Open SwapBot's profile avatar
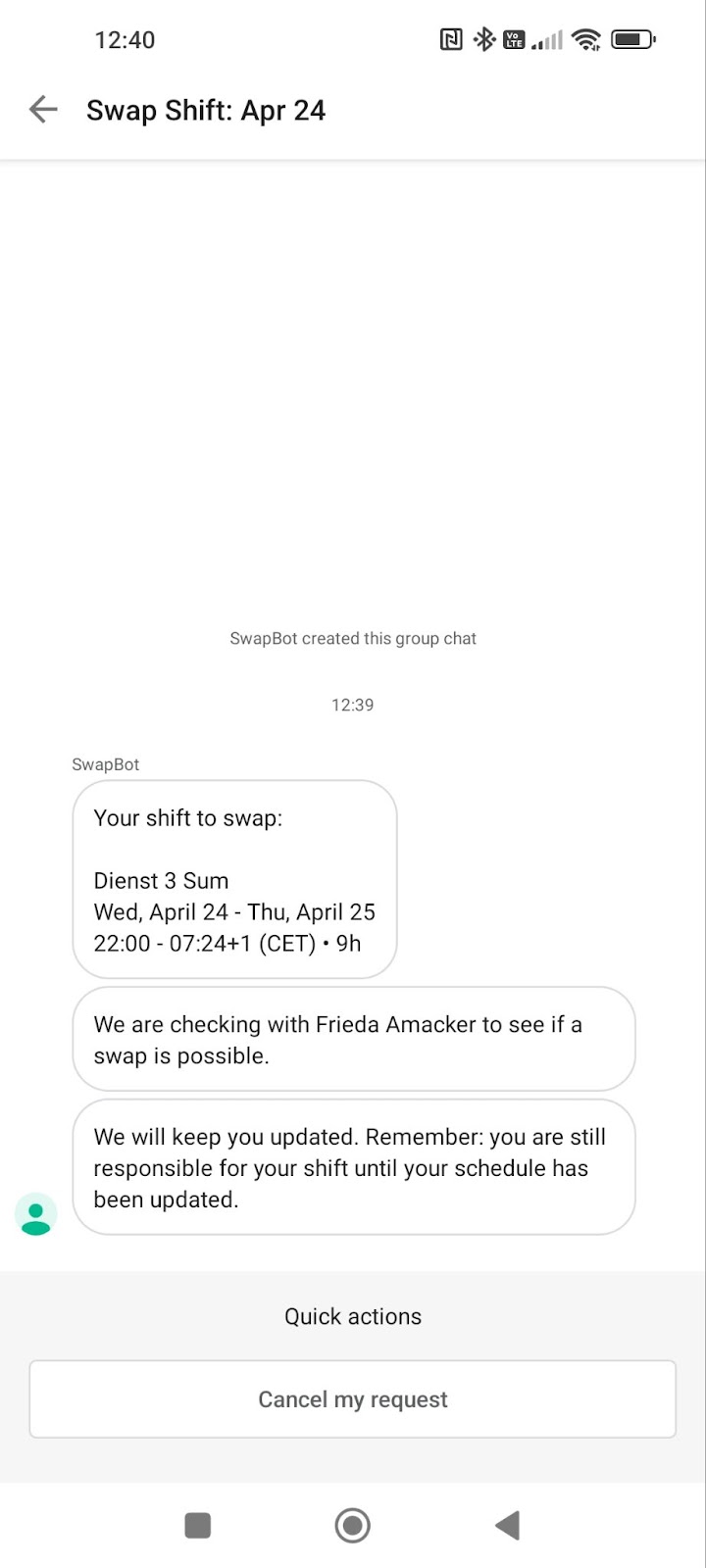This screenshot has width=706, height=1568. coord(36,1214)
